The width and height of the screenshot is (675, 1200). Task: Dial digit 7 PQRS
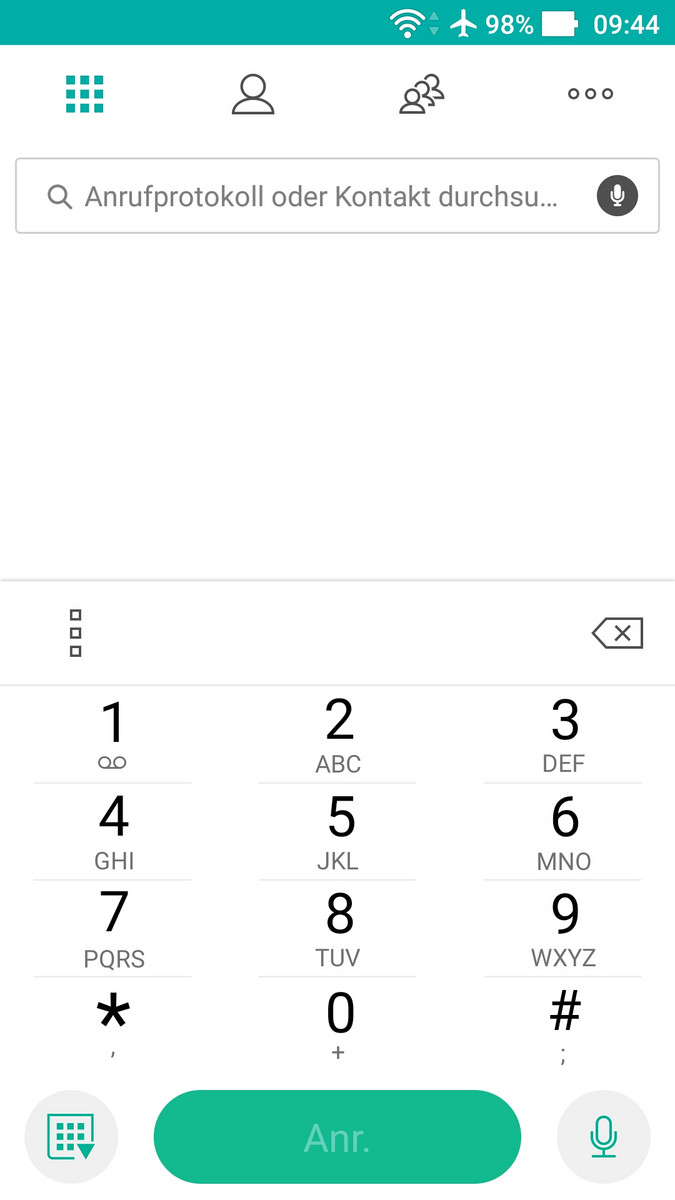113,929
